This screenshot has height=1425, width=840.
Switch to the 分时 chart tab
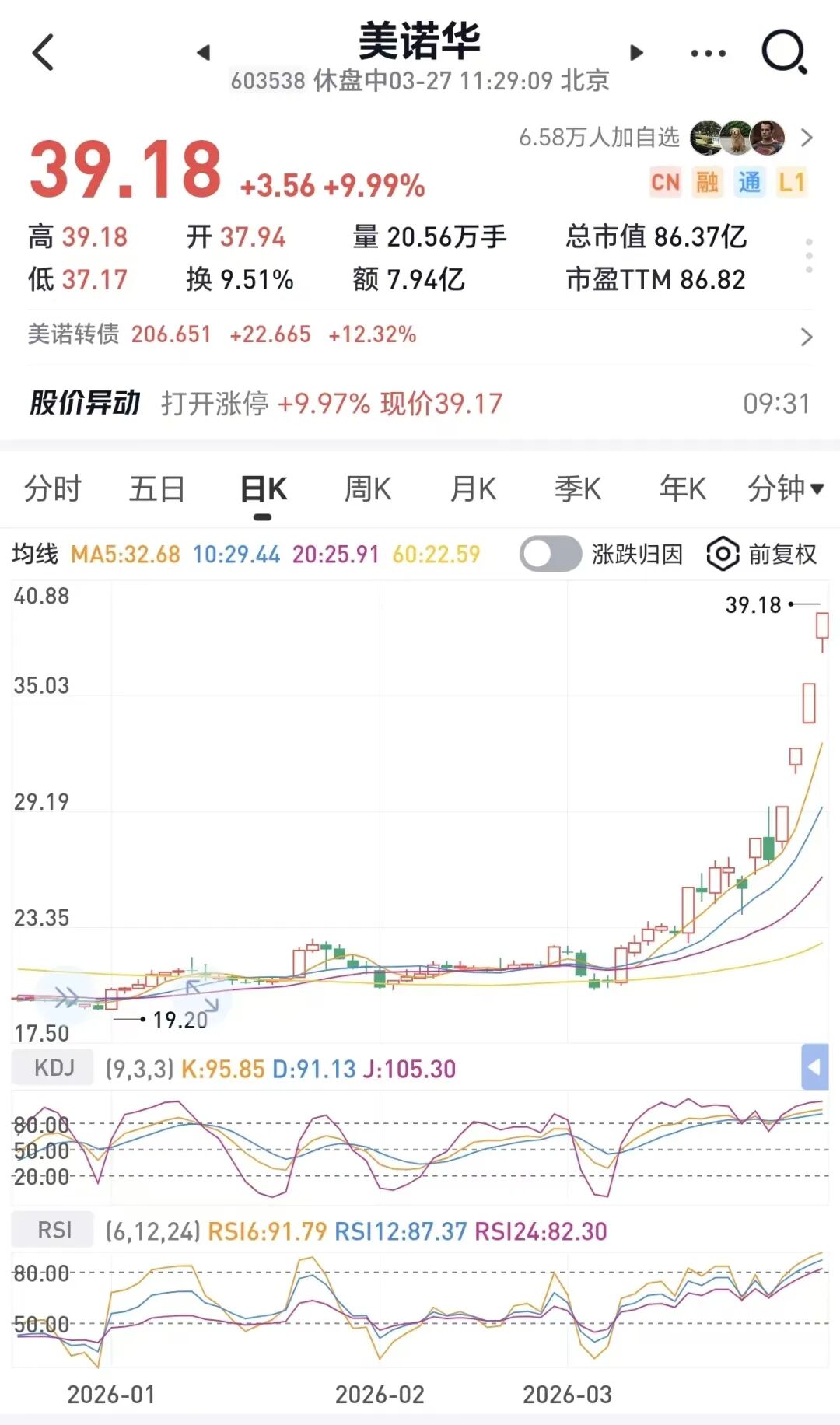[53, 489]
